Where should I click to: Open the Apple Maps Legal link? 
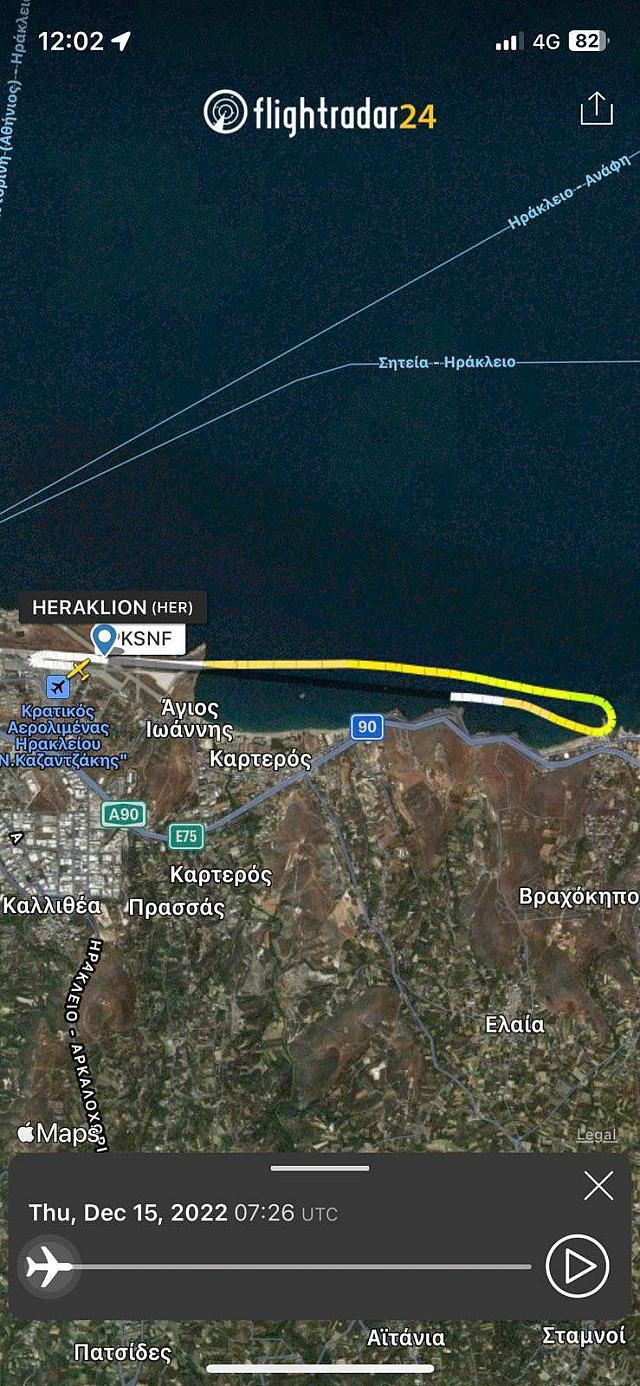(x=596, y=1135)
